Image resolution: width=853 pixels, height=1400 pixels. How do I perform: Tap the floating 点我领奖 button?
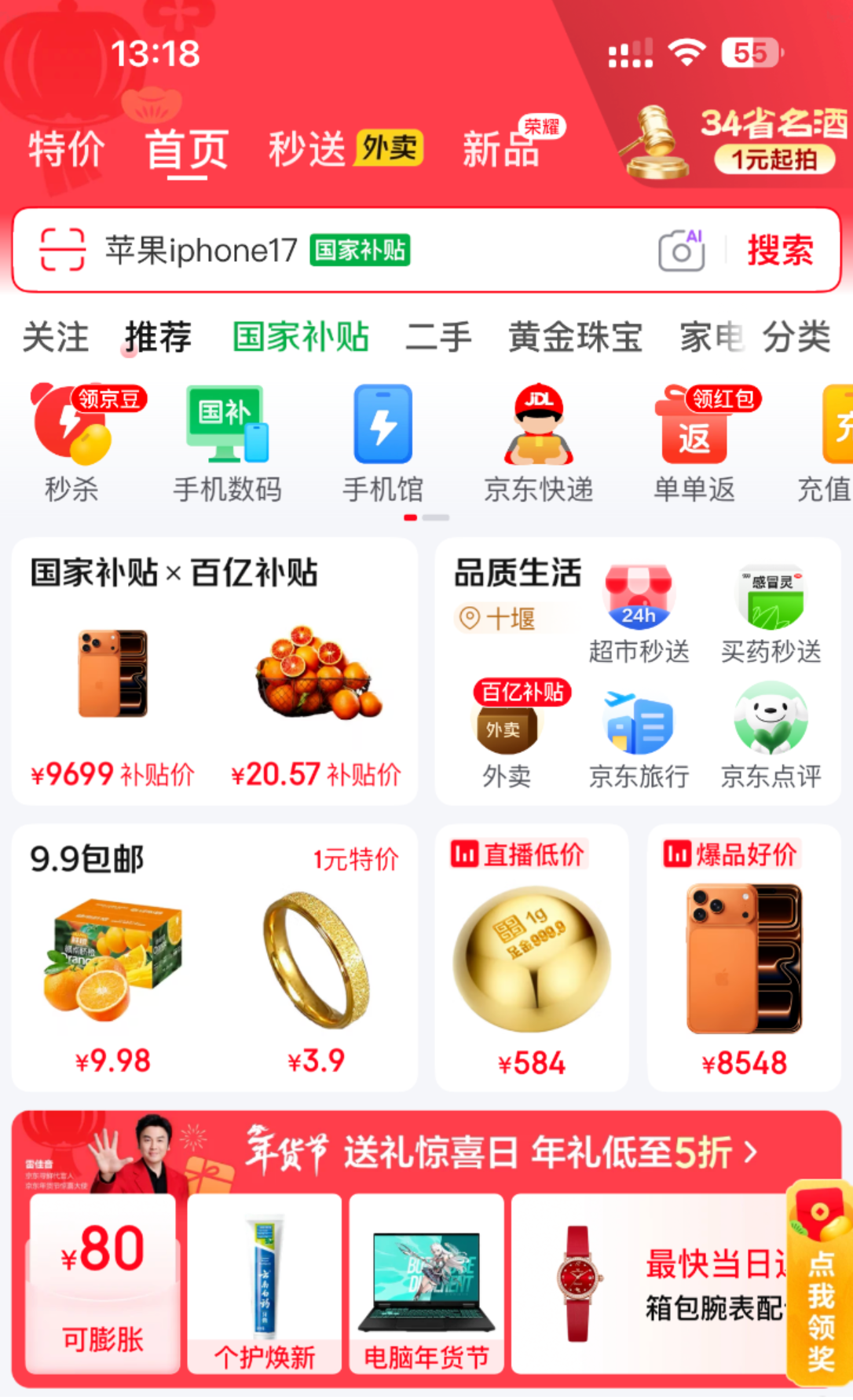(820, 1288)
